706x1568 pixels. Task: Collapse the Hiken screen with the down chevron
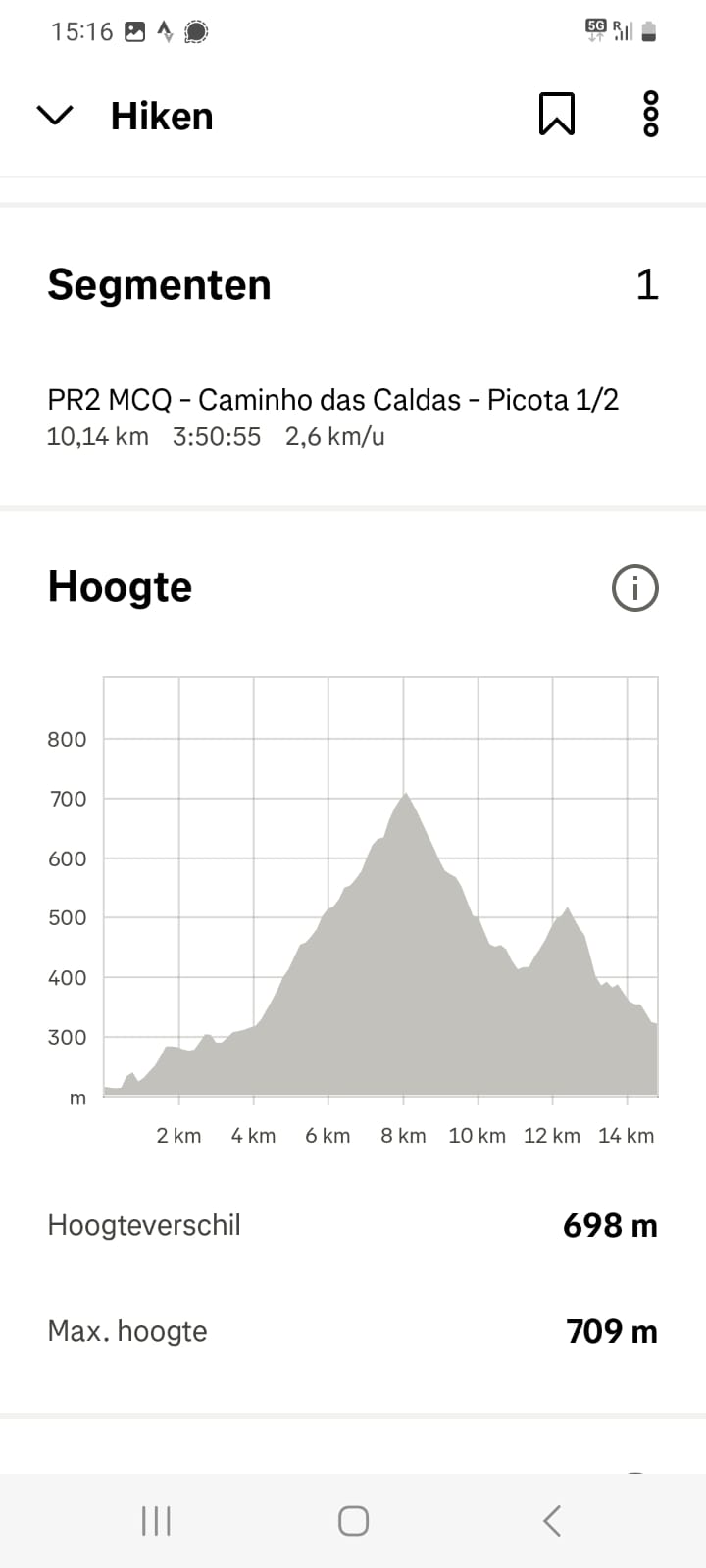point(55,116)
